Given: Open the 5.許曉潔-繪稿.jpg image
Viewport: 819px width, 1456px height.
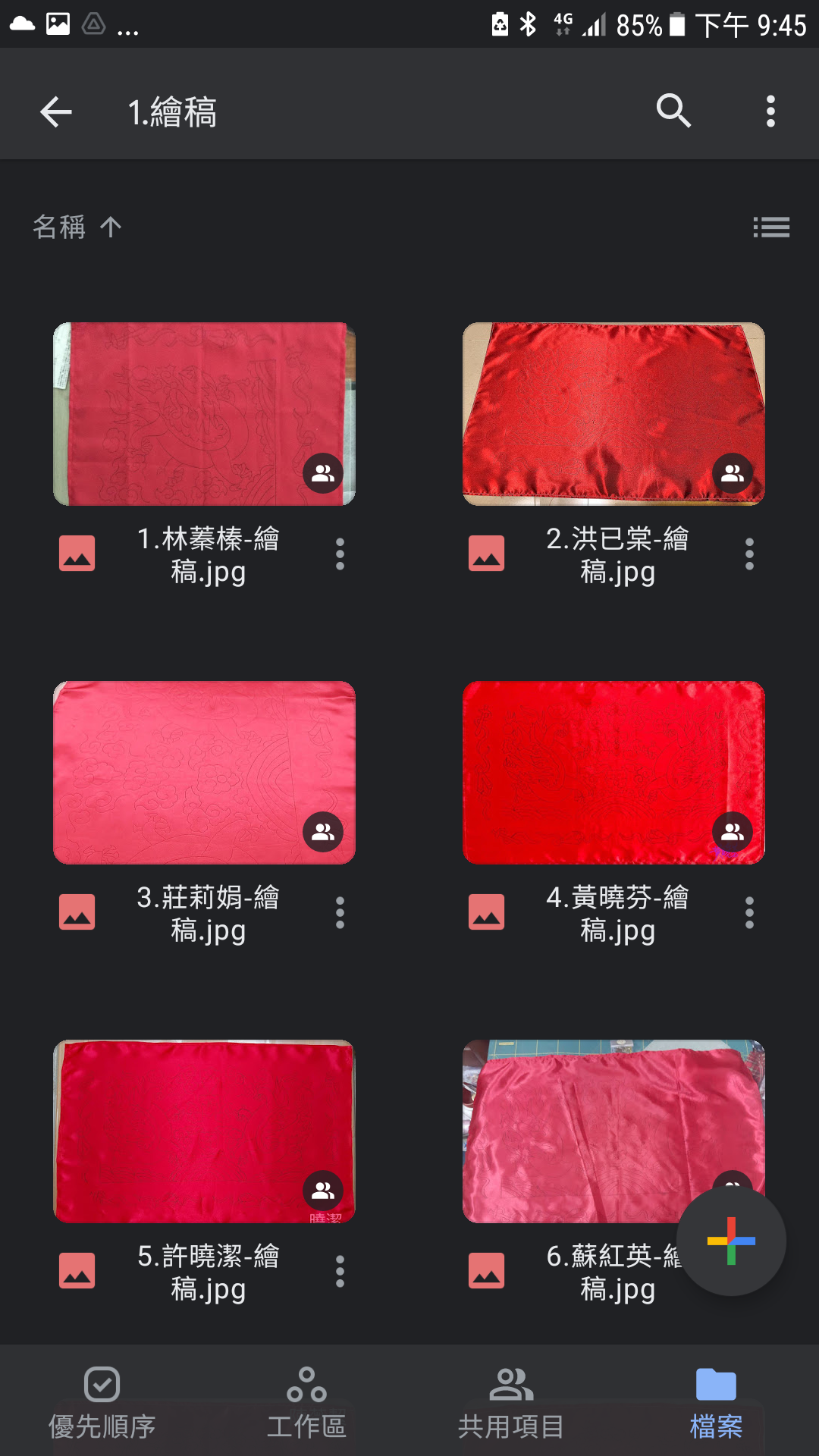Looking at the screenshot, I should tap(204, 1131).
